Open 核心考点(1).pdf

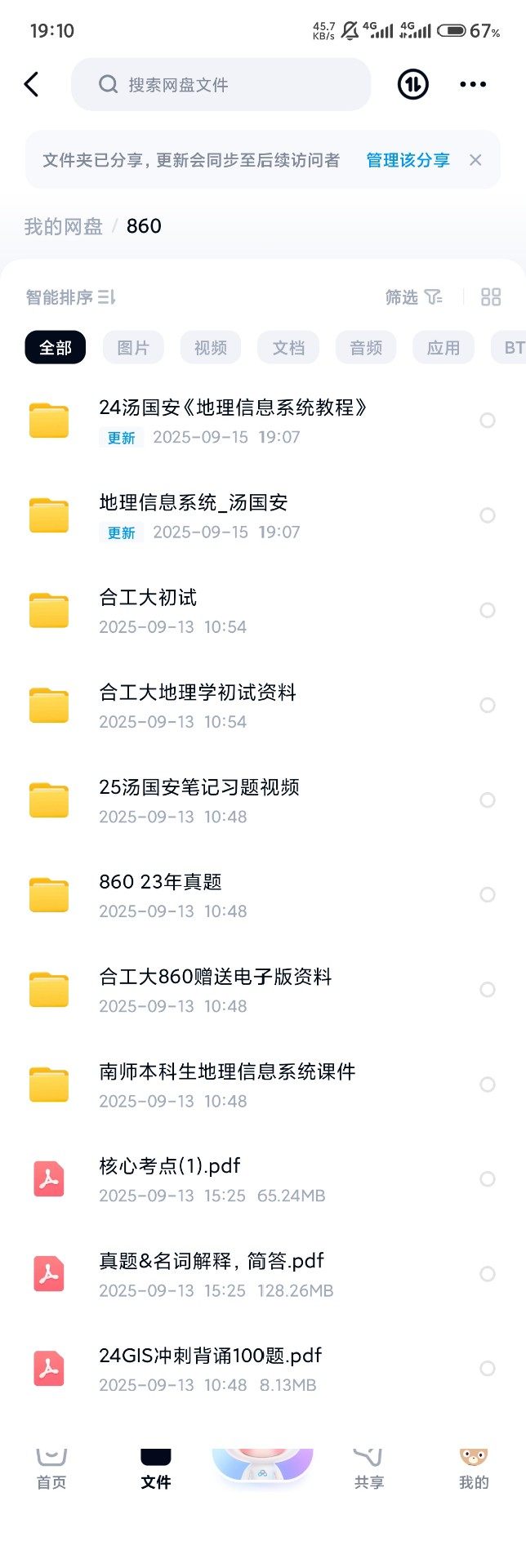click(x=170, y=1178)
